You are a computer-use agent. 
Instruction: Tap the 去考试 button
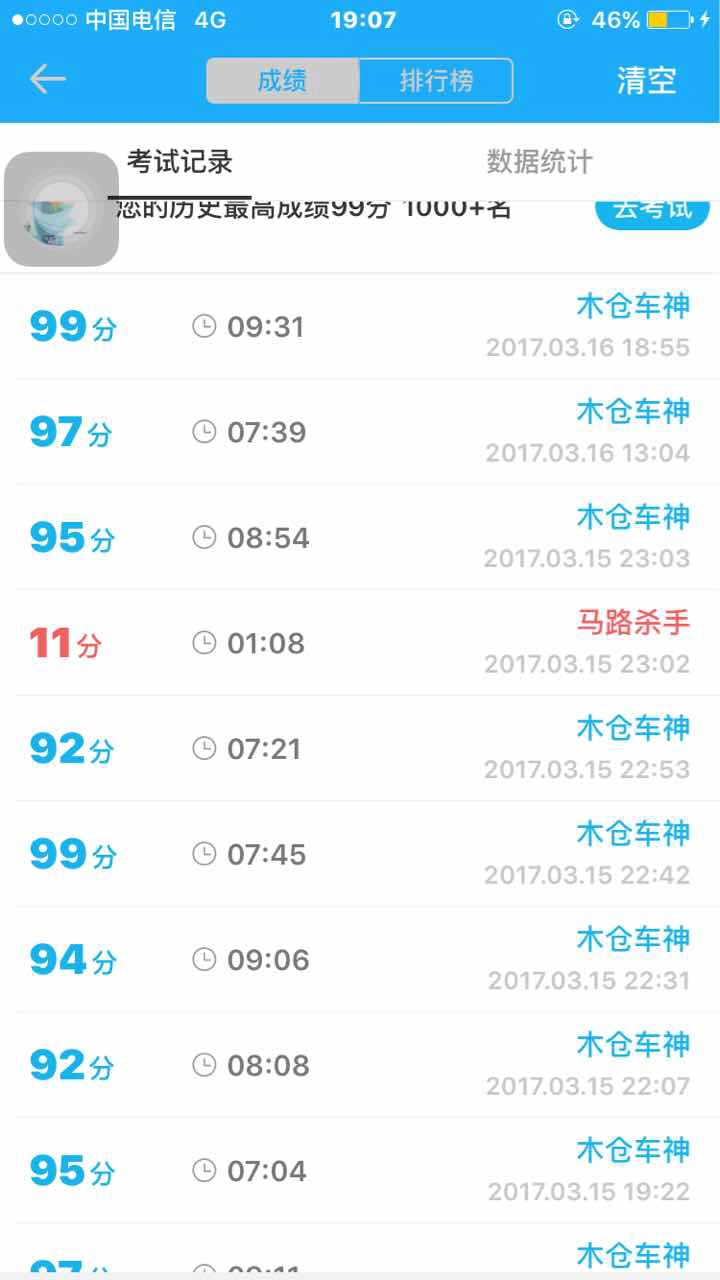[652, 211]
